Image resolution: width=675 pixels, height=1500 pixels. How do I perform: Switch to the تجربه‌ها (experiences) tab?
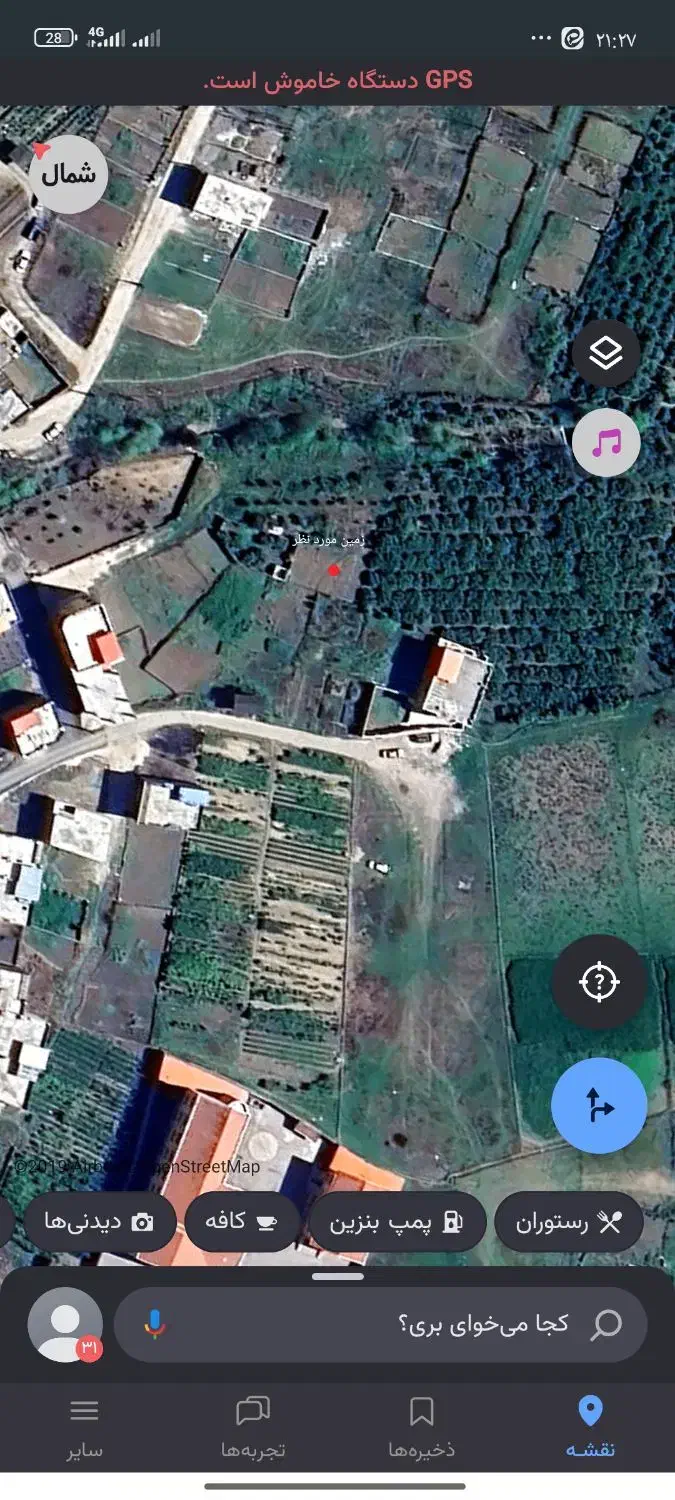[253, 1427]
